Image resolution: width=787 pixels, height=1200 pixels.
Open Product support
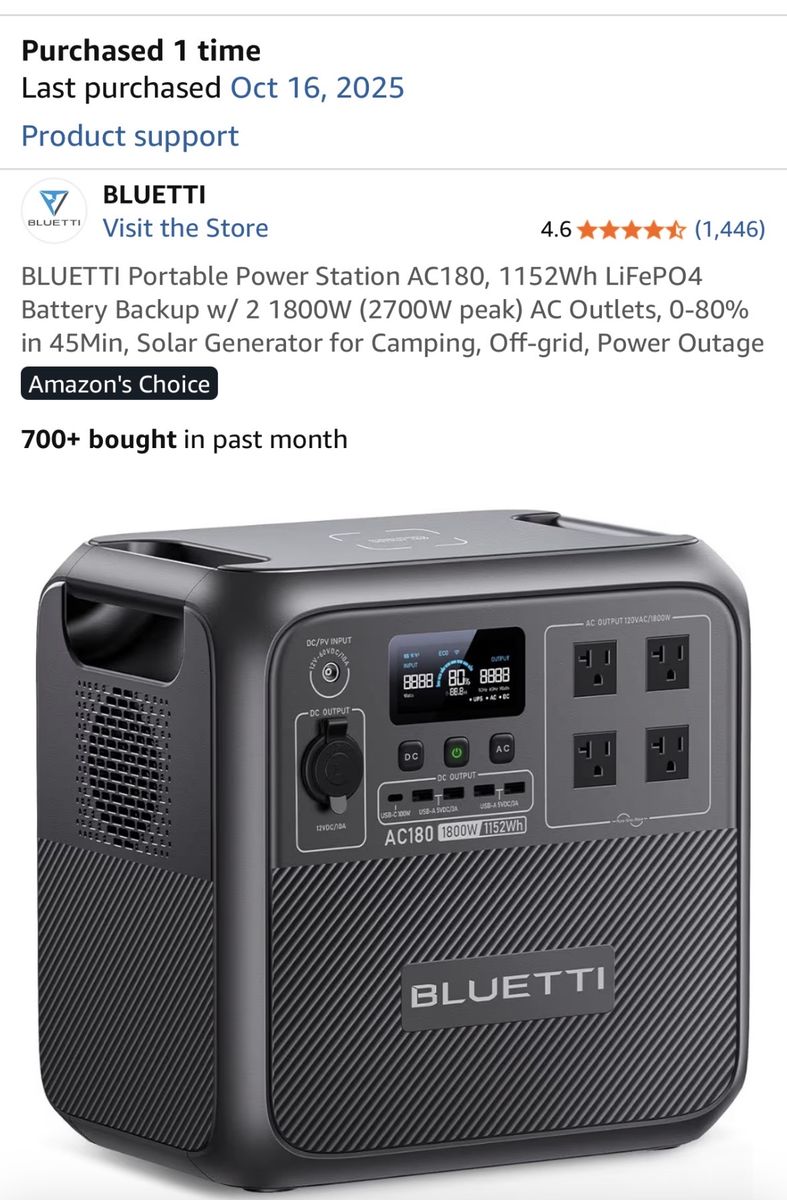coord(130,136)
